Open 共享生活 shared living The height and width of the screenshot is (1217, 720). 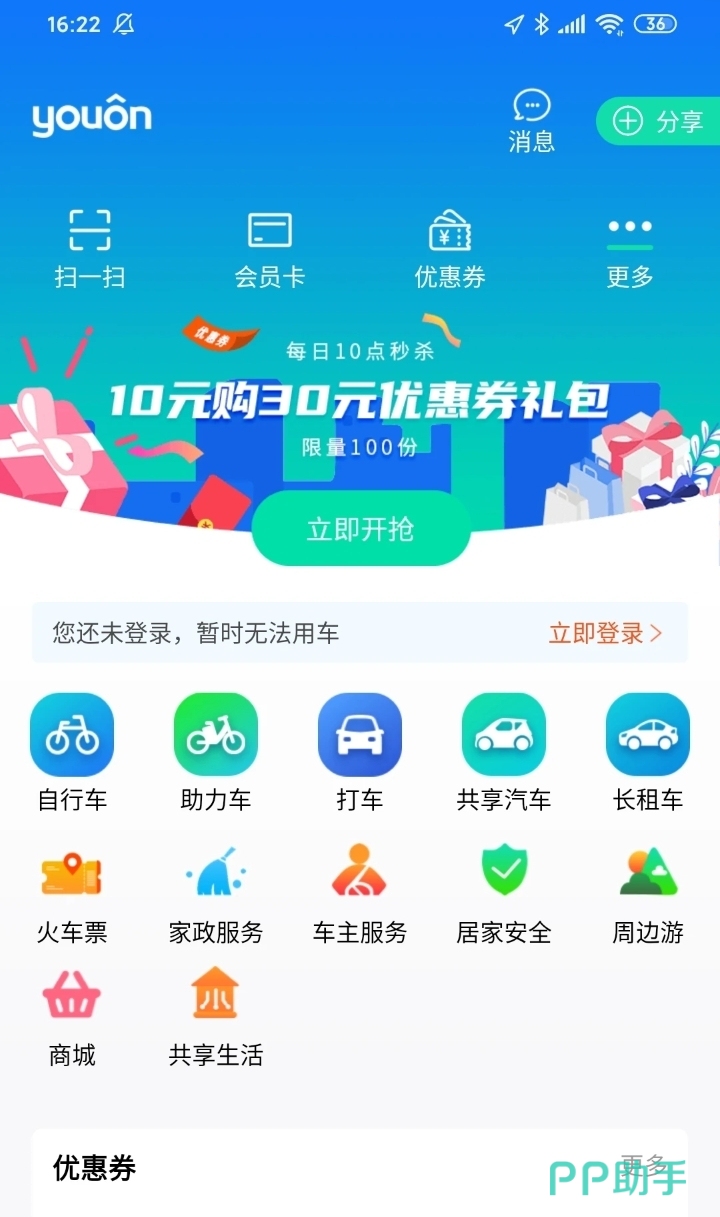pos(216,1016)
